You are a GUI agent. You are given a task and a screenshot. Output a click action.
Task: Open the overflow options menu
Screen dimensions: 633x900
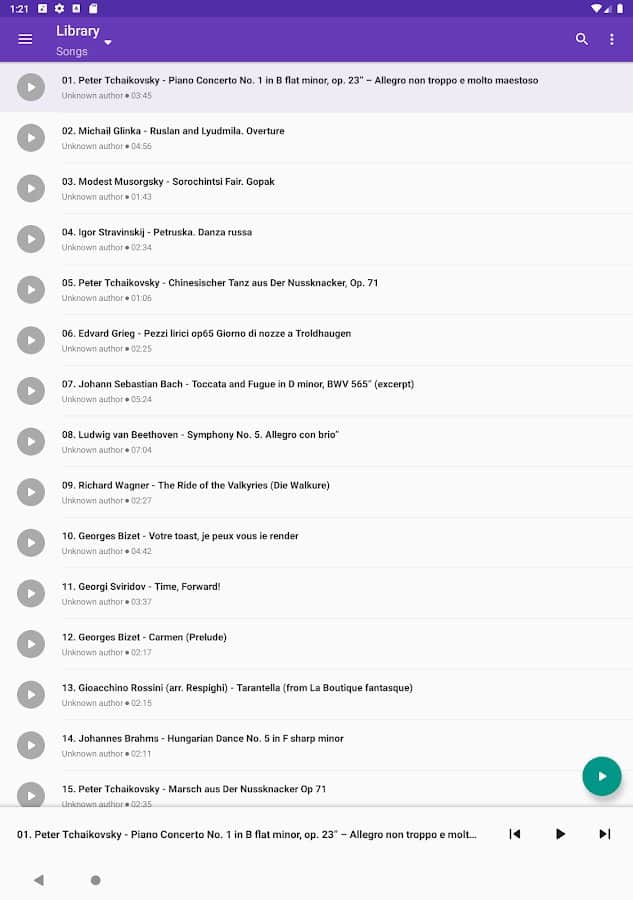[x=612, y=39]
